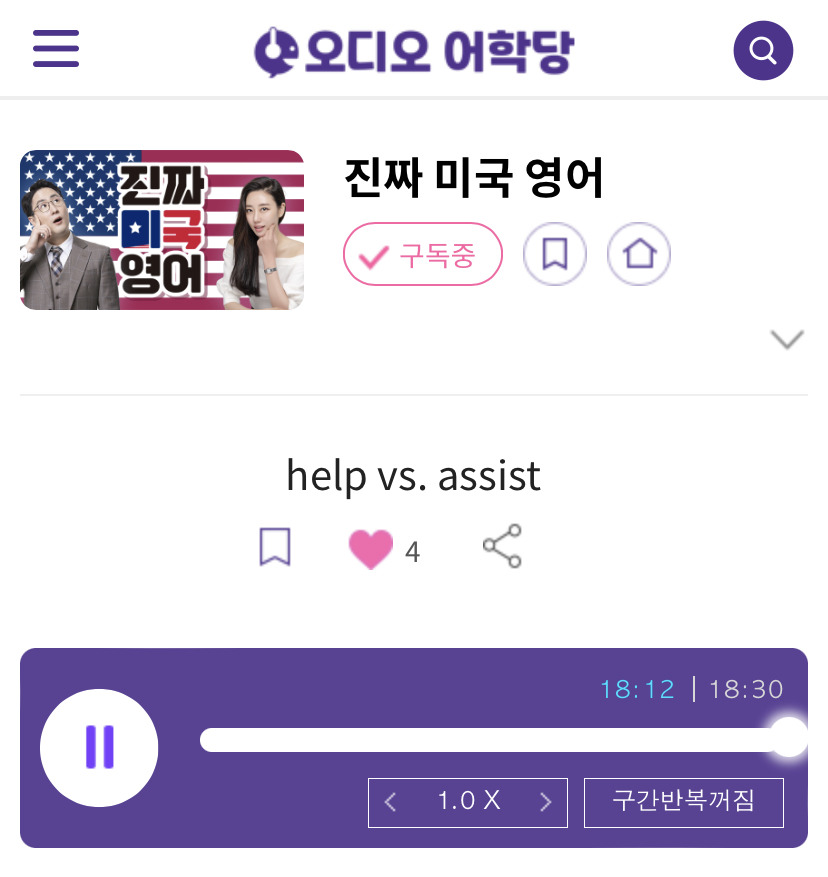
Task: Expand the program description details
Action: tap(787, 338)
